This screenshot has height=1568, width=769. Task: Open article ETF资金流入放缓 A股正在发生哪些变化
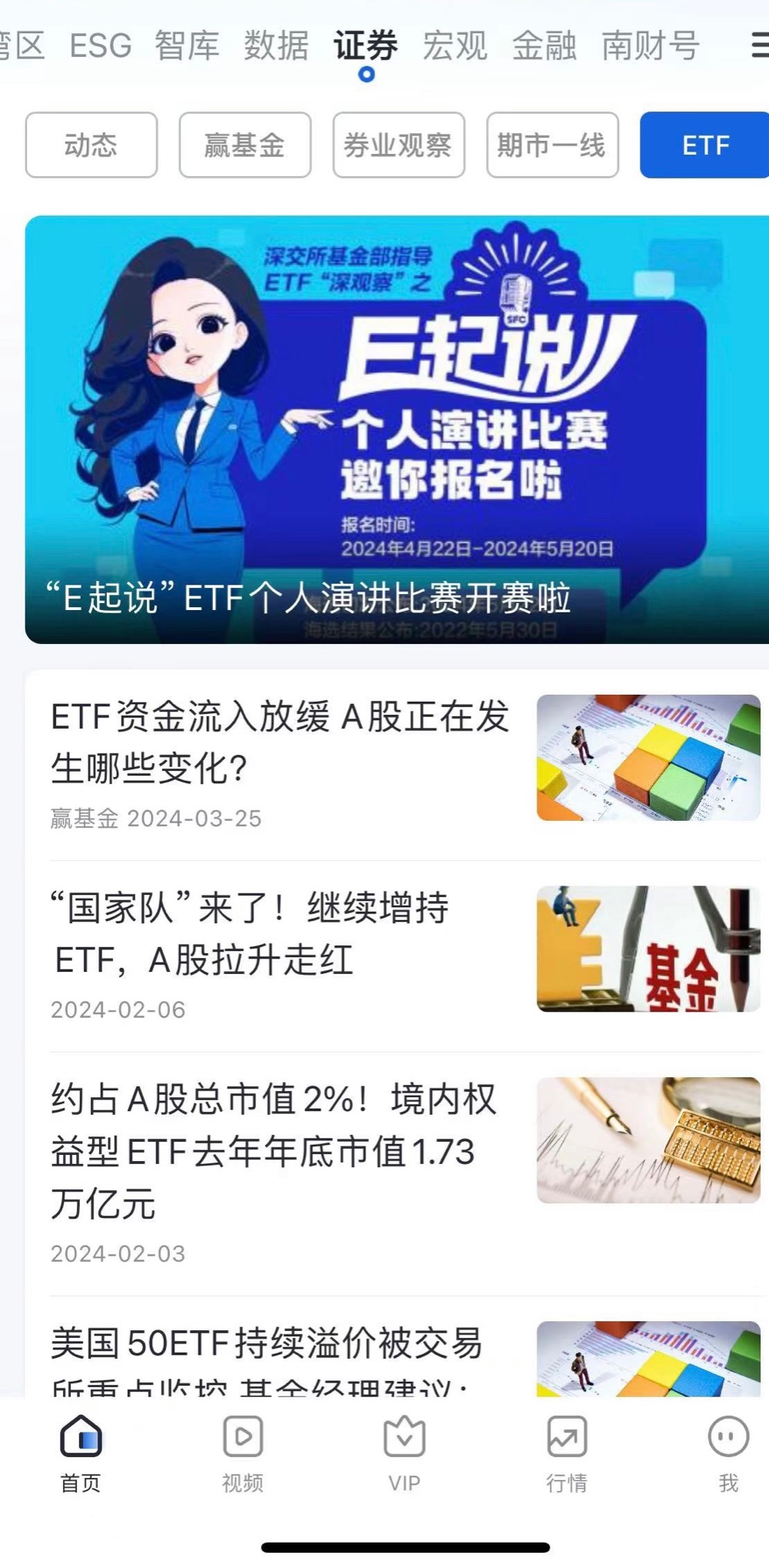tap(281, 742)
